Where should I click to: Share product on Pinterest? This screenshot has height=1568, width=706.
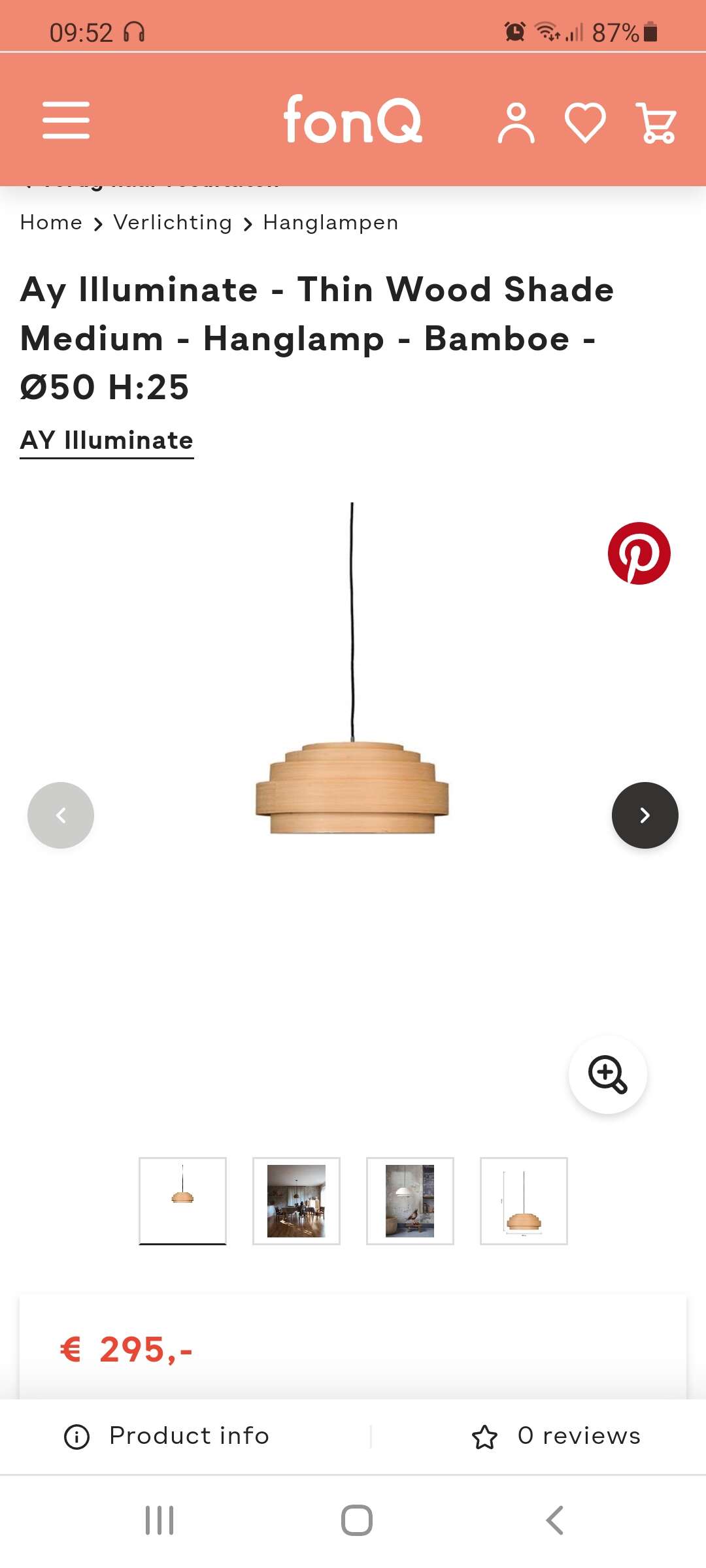pos(639,553)
